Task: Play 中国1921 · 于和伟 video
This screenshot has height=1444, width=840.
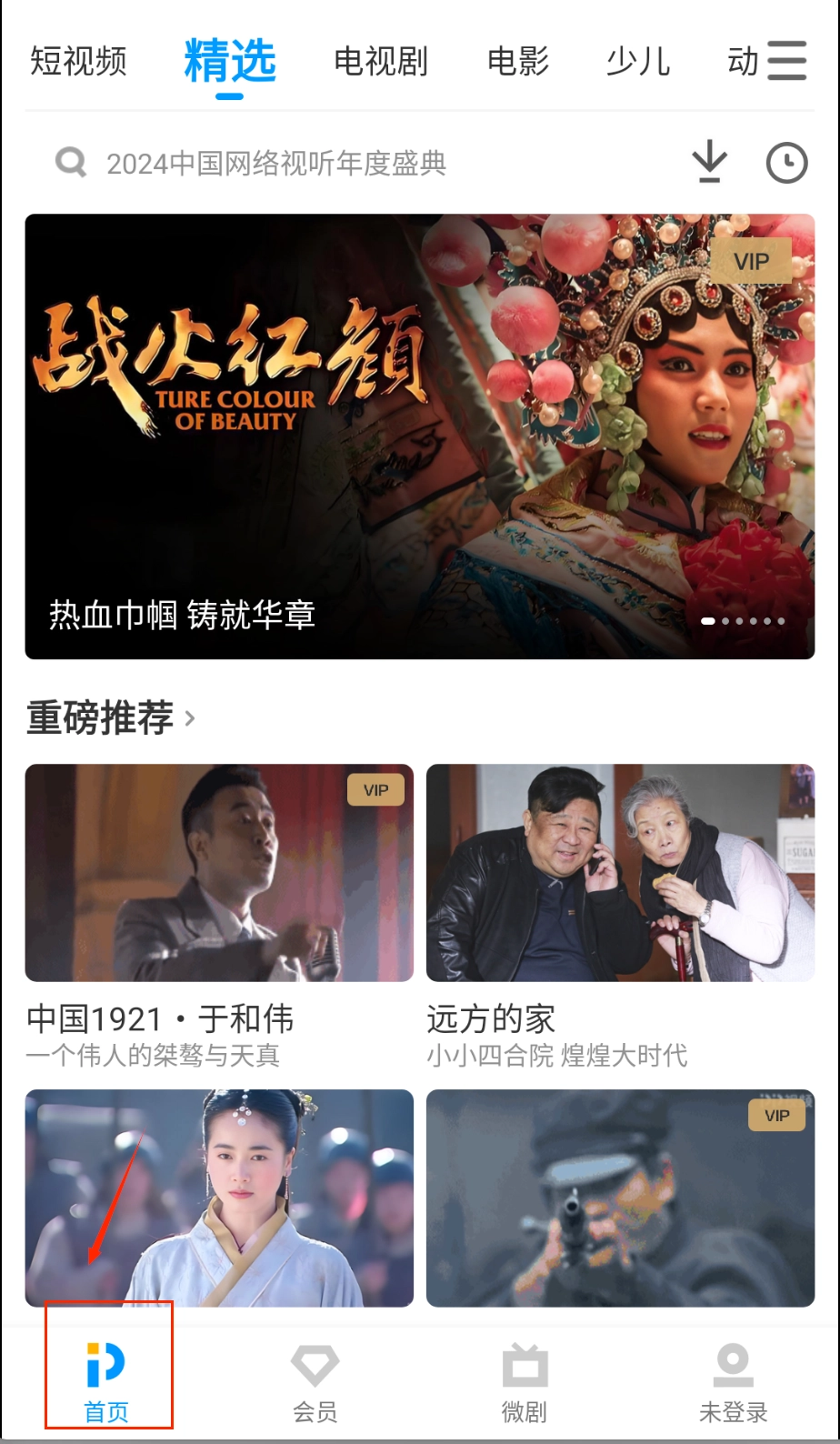Action: pos(219,873)
